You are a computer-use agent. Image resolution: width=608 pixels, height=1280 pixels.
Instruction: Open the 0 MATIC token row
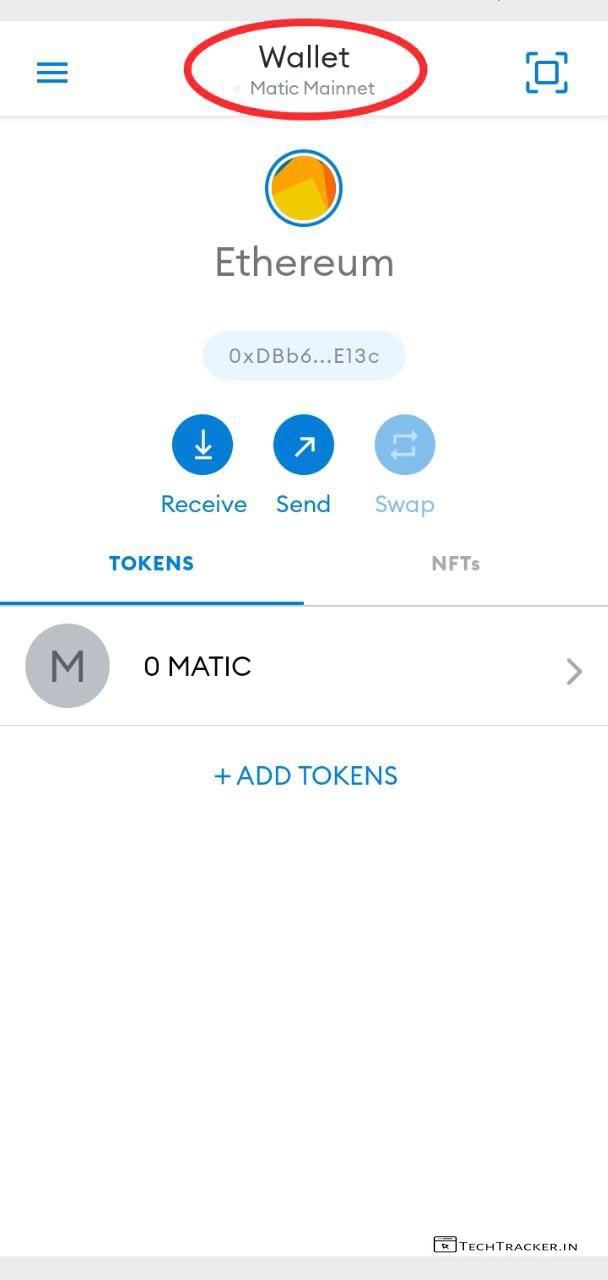pyautogui.click(x=304, y=667)
